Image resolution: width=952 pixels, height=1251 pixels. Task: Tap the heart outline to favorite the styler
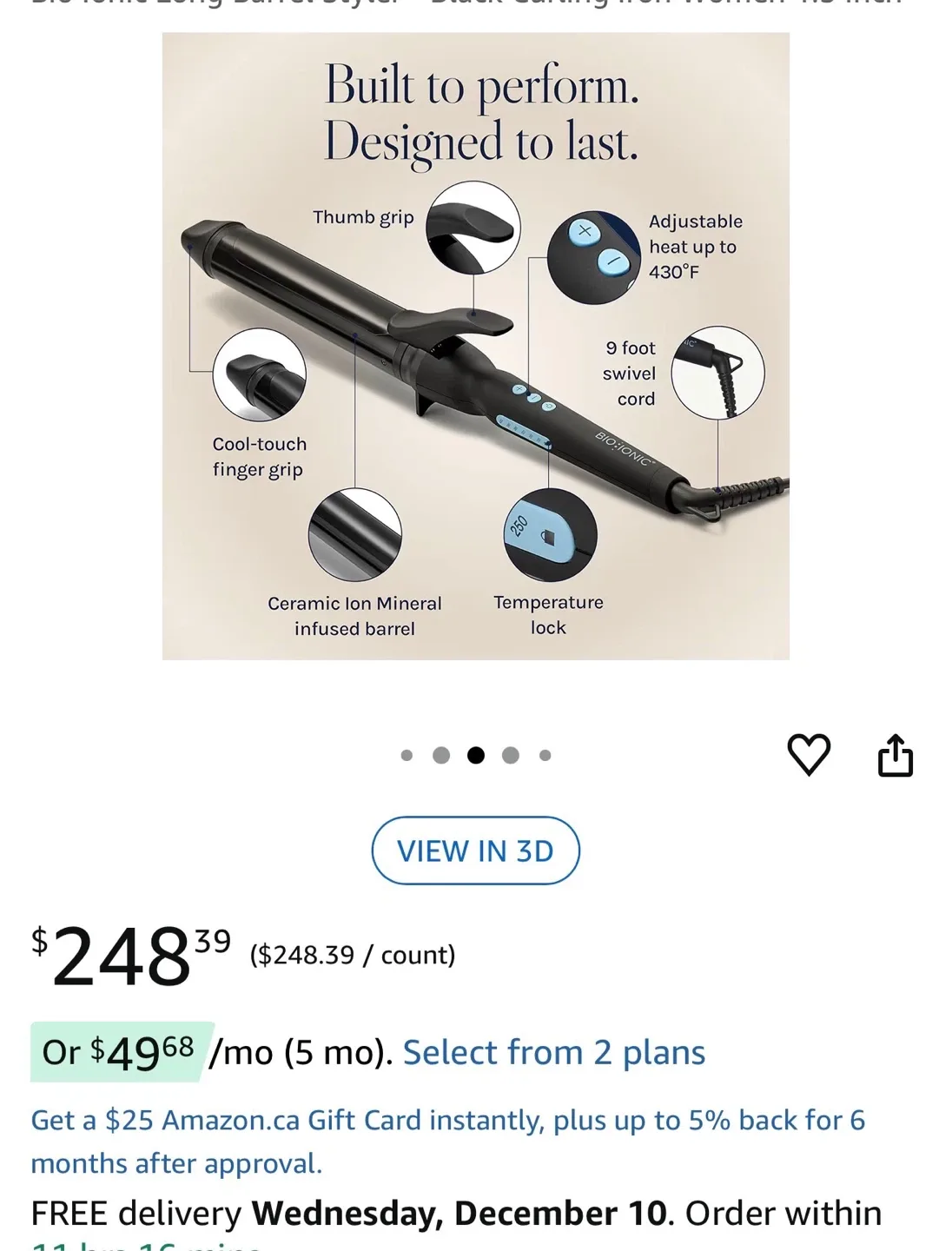click(809, 753)
